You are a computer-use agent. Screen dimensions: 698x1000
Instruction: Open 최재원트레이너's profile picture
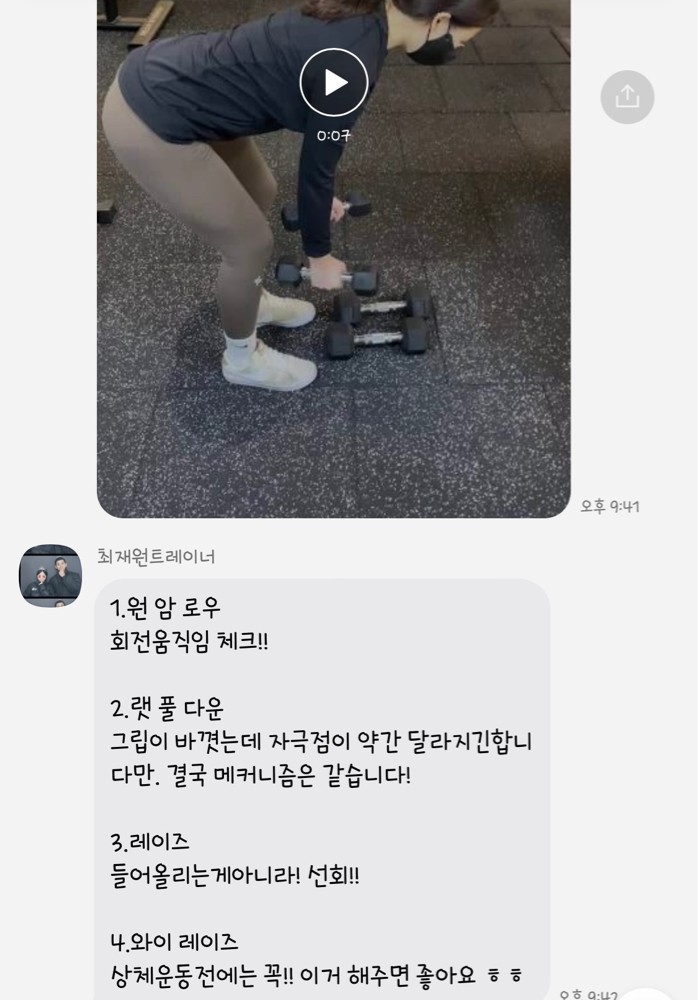tap(50, 576)
